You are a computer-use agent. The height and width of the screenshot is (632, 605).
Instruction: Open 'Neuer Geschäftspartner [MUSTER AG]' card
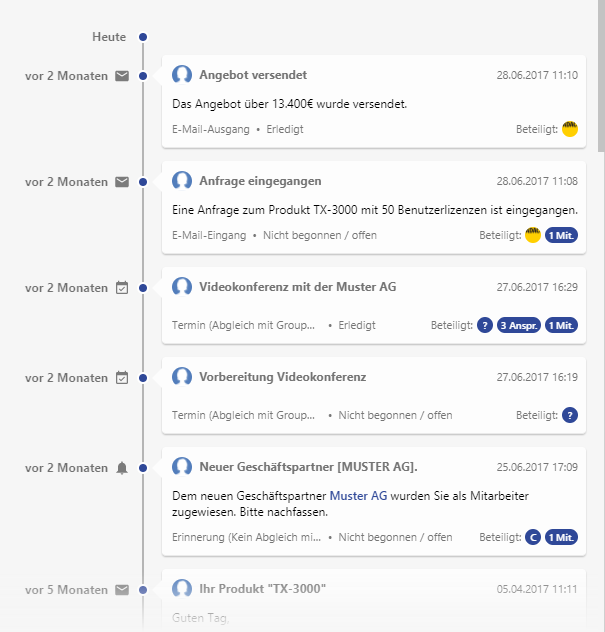tap(308, 467)
